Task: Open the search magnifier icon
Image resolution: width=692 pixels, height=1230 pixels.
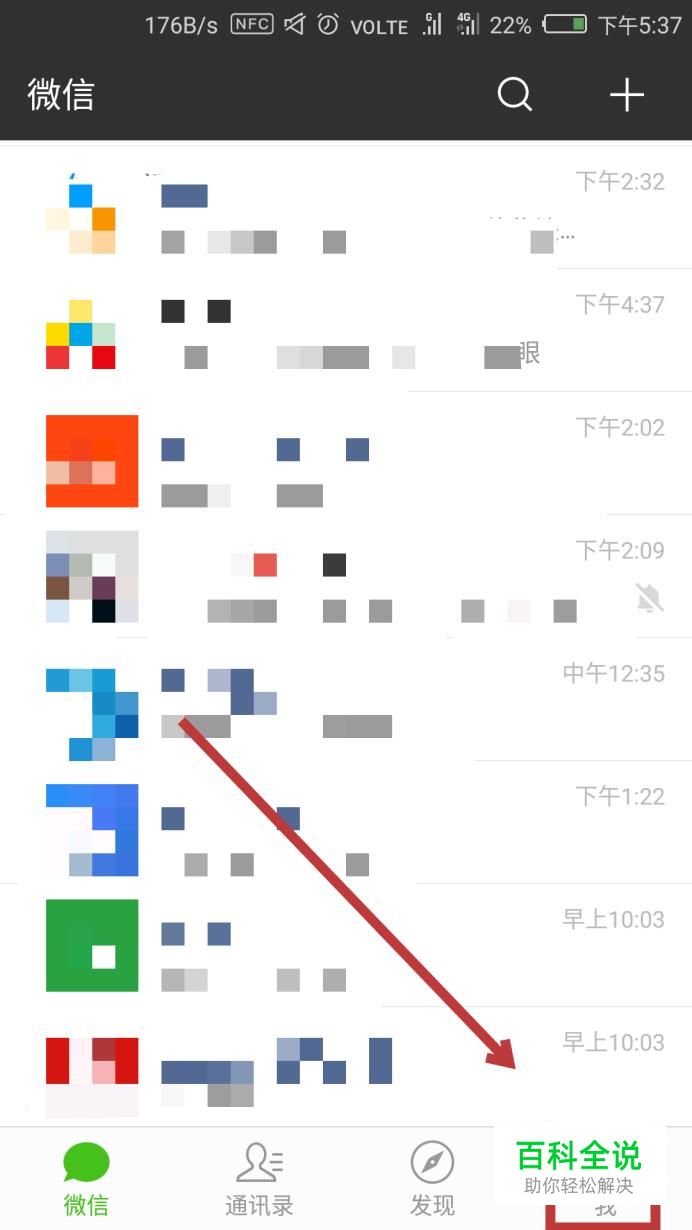Action: click(x=514, y=95)
